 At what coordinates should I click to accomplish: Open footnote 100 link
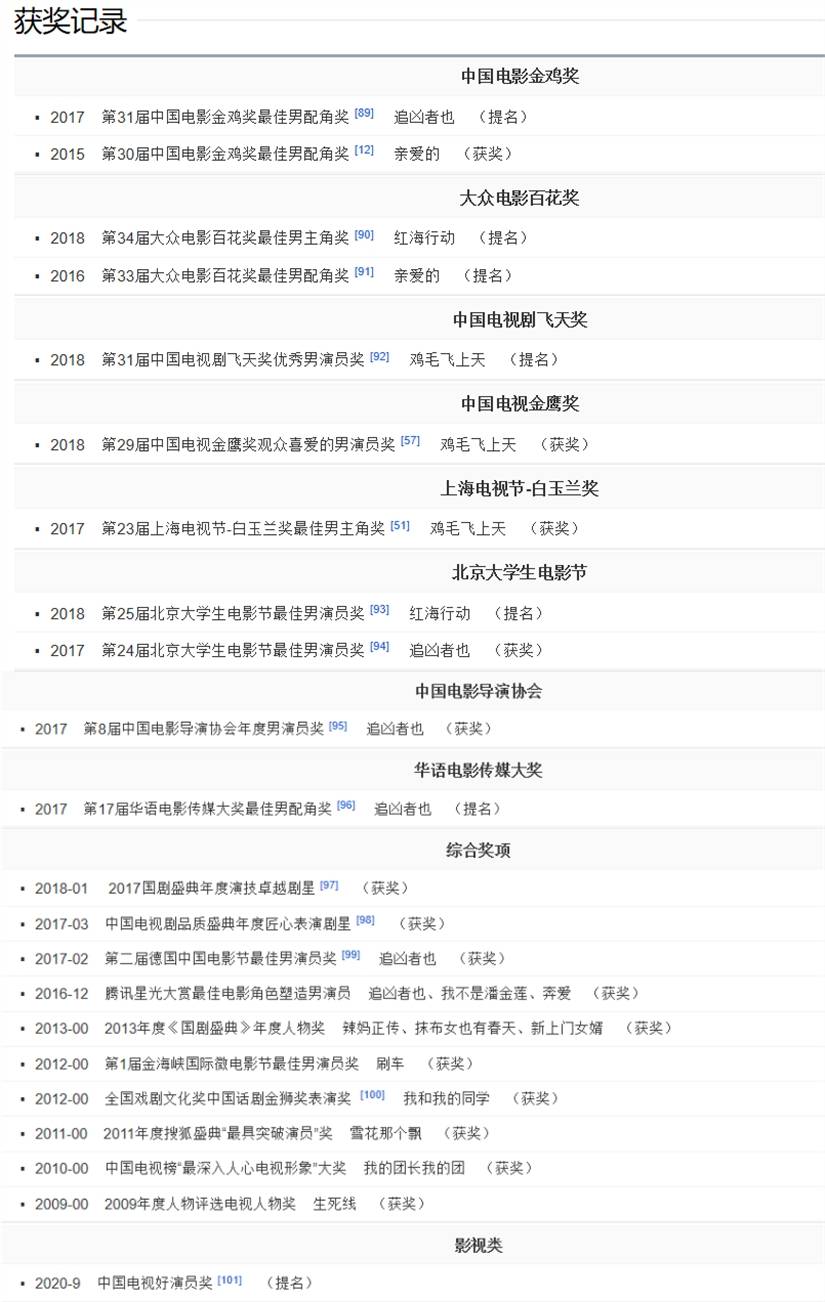point(372,1095)
